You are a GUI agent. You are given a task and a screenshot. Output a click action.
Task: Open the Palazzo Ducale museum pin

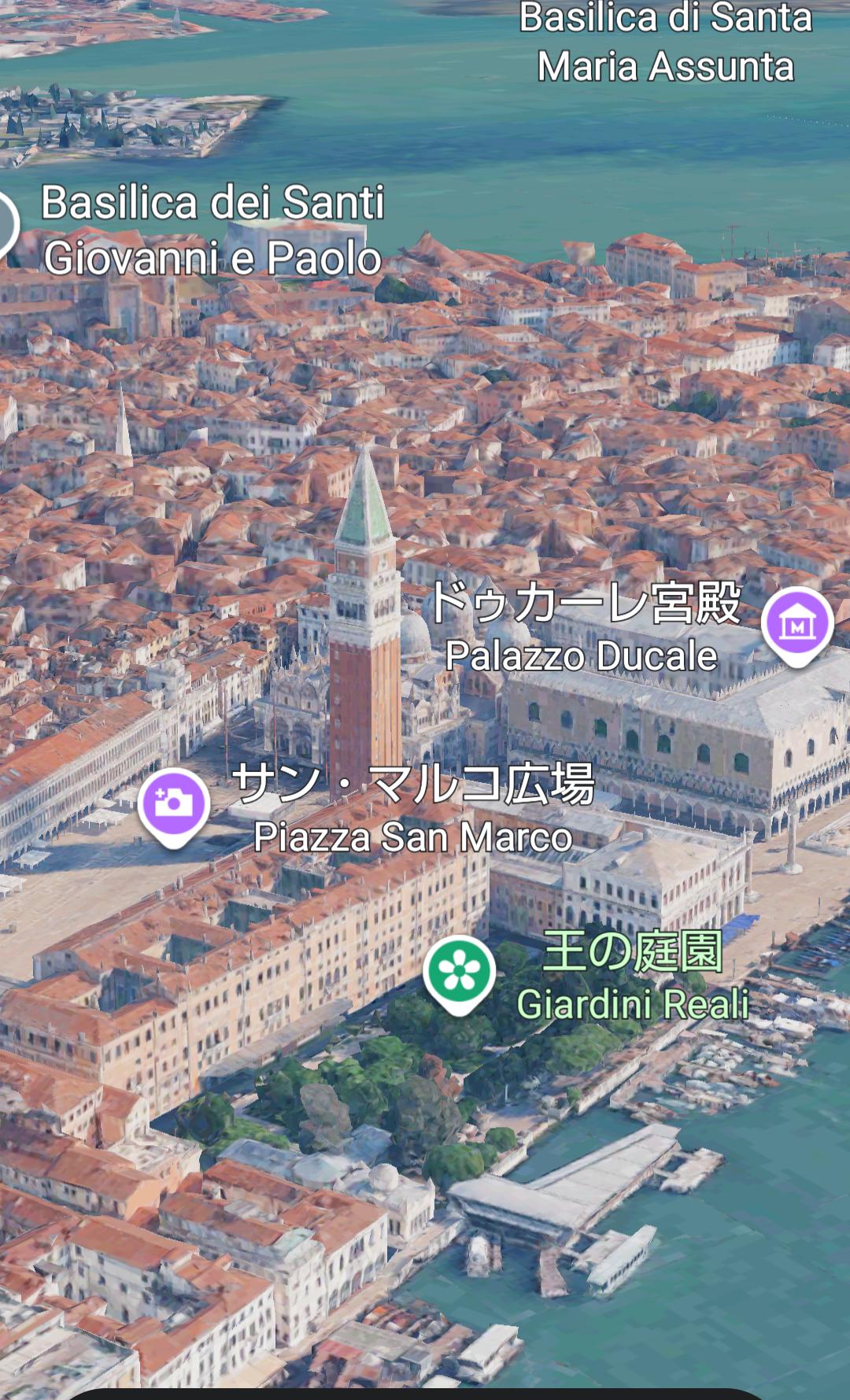pyautogui.click(x=796, y=624)
